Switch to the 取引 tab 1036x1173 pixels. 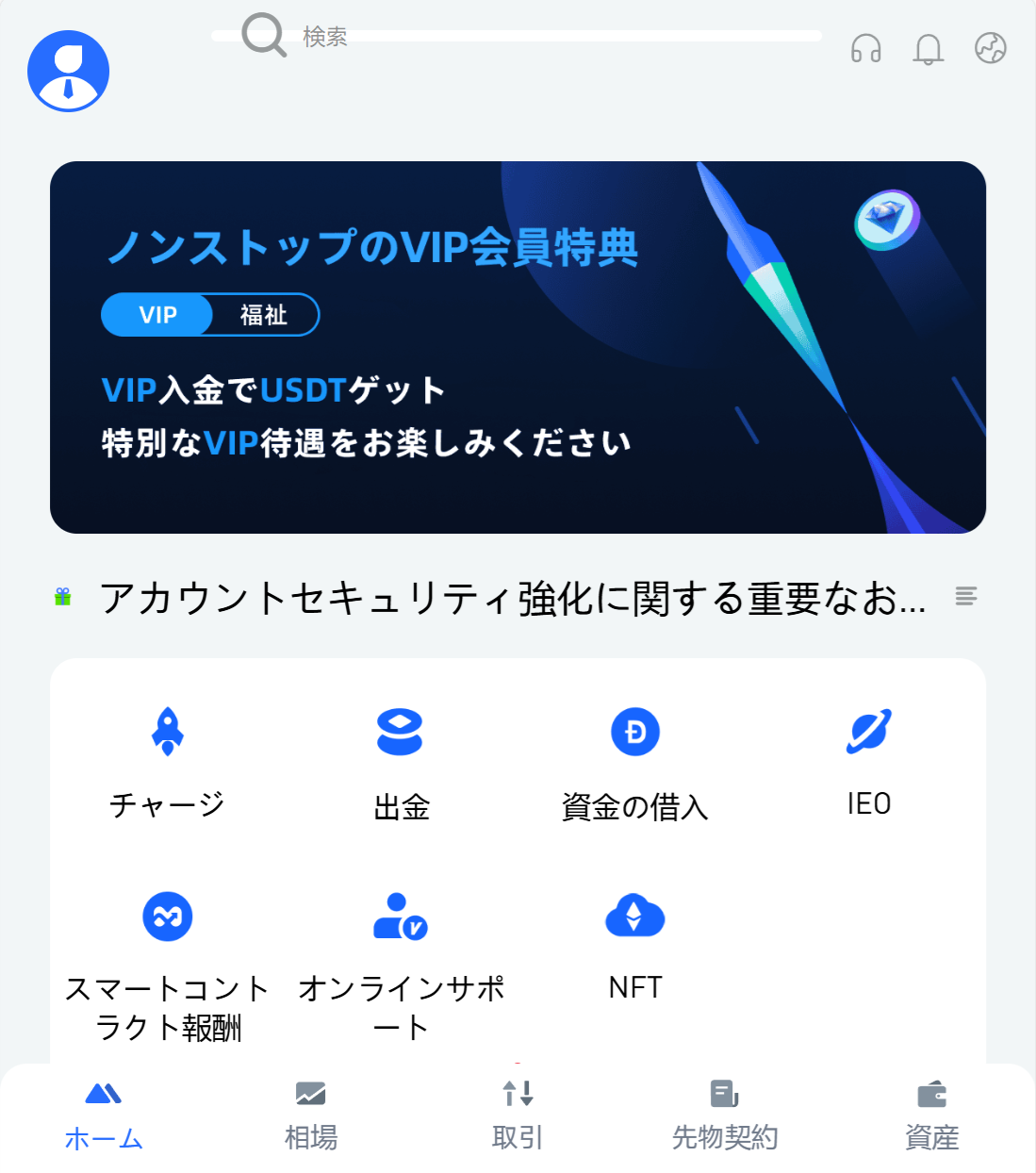pos(518,1116)
